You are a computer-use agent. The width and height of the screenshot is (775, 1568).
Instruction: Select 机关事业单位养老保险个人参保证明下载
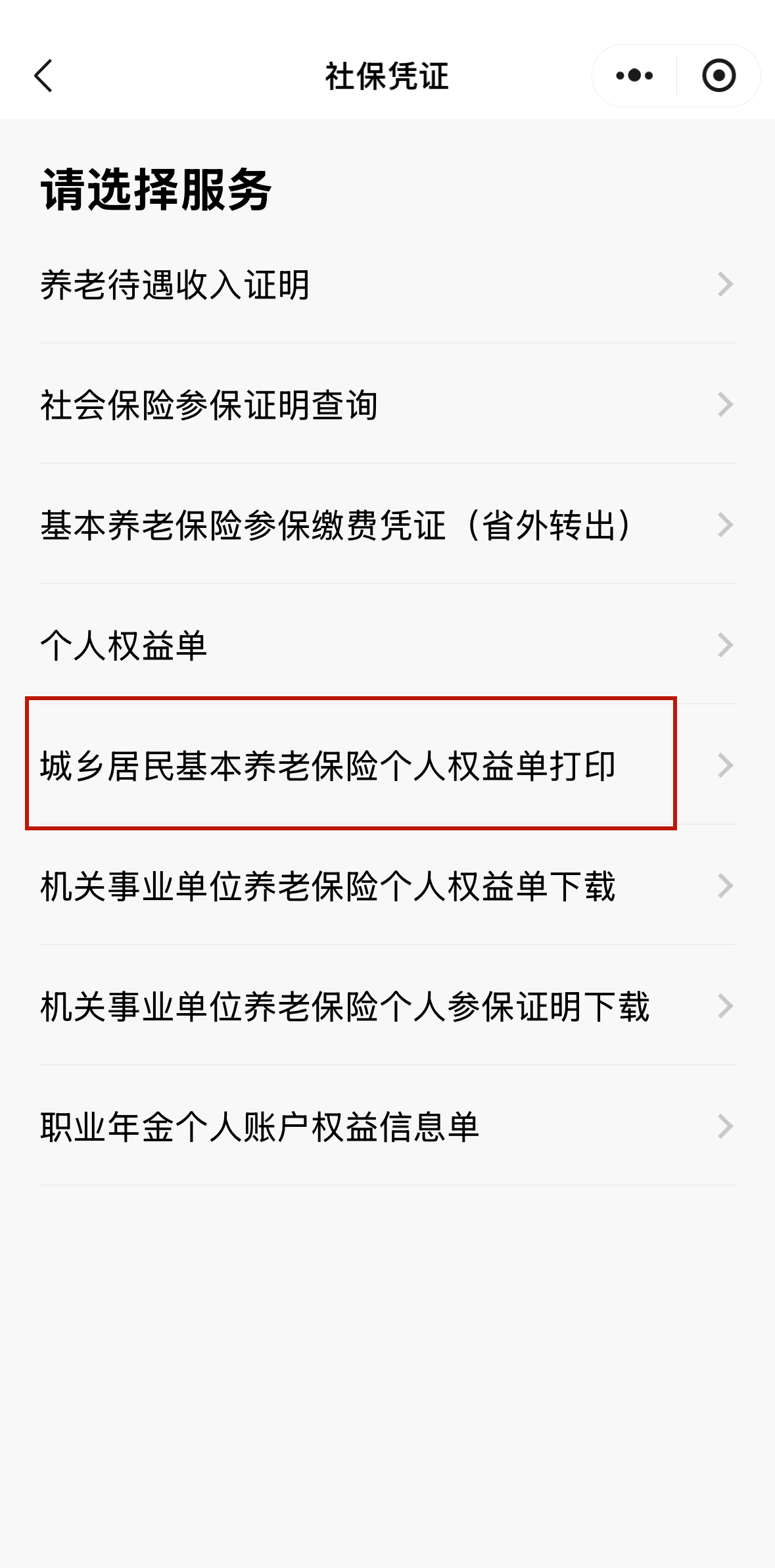[x=387, y=1006]
